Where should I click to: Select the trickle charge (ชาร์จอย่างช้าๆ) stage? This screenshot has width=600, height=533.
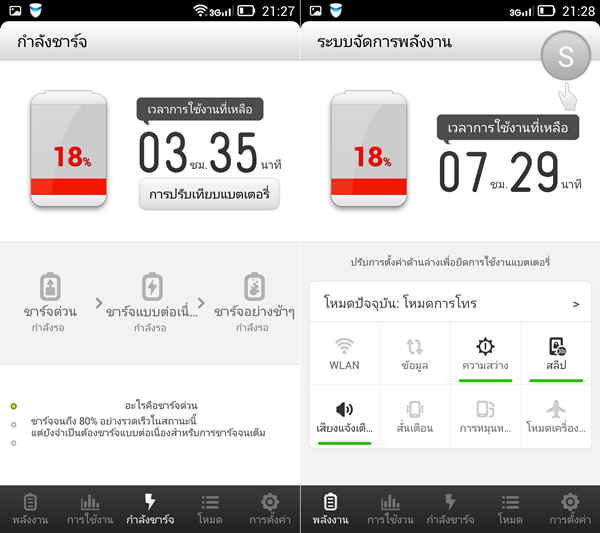click(x=253, y=299)
